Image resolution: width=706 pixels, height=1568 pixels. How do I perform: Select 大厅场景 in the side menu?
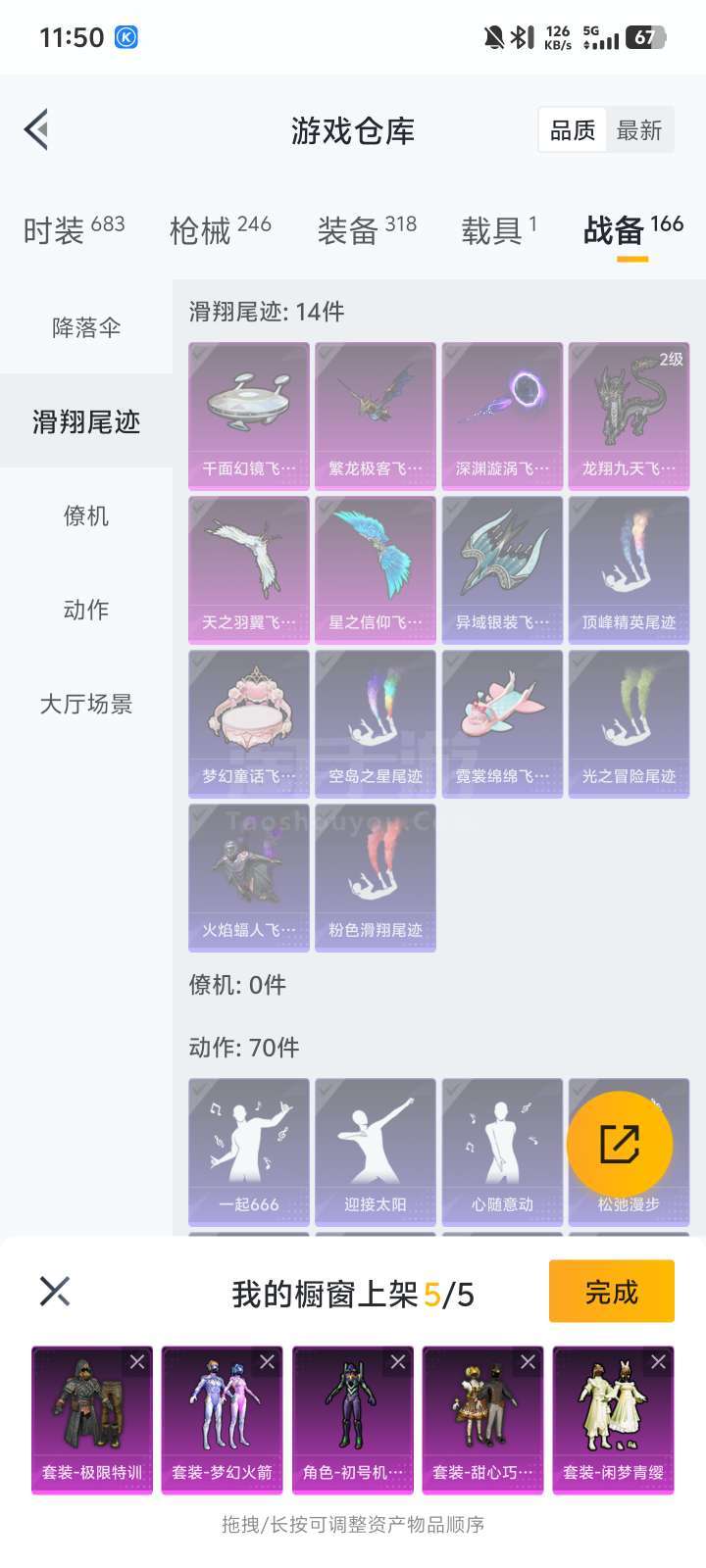[x=86, y=704]
